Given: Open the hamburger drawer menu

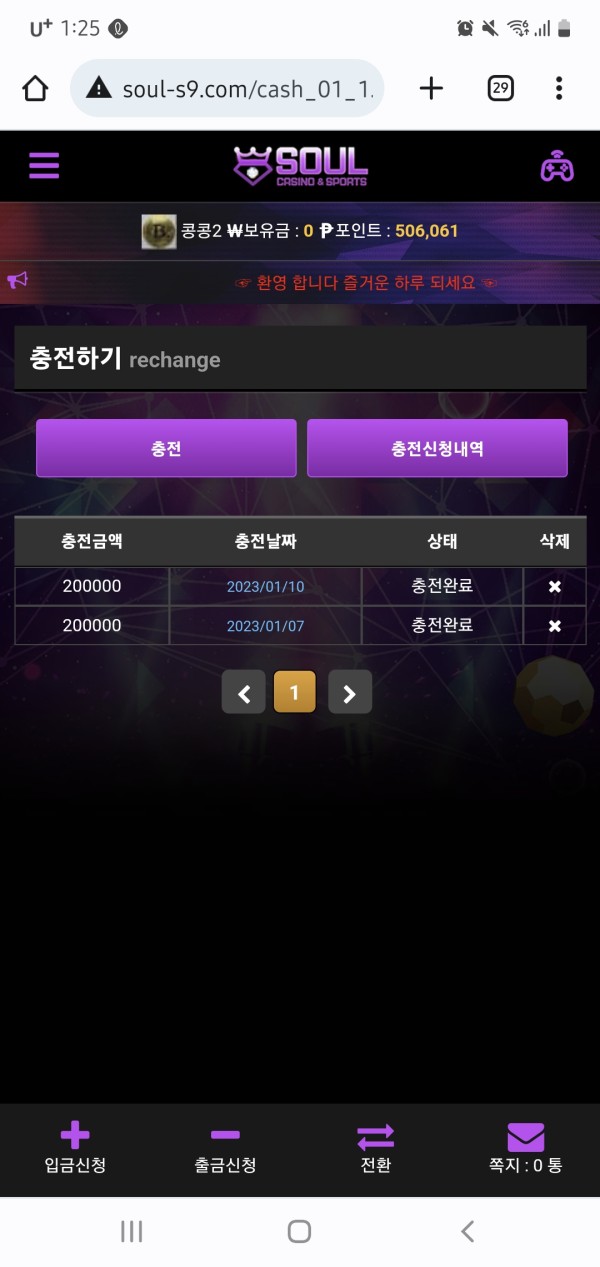Looking at the screenshot, I should click(x=44, y=165).
